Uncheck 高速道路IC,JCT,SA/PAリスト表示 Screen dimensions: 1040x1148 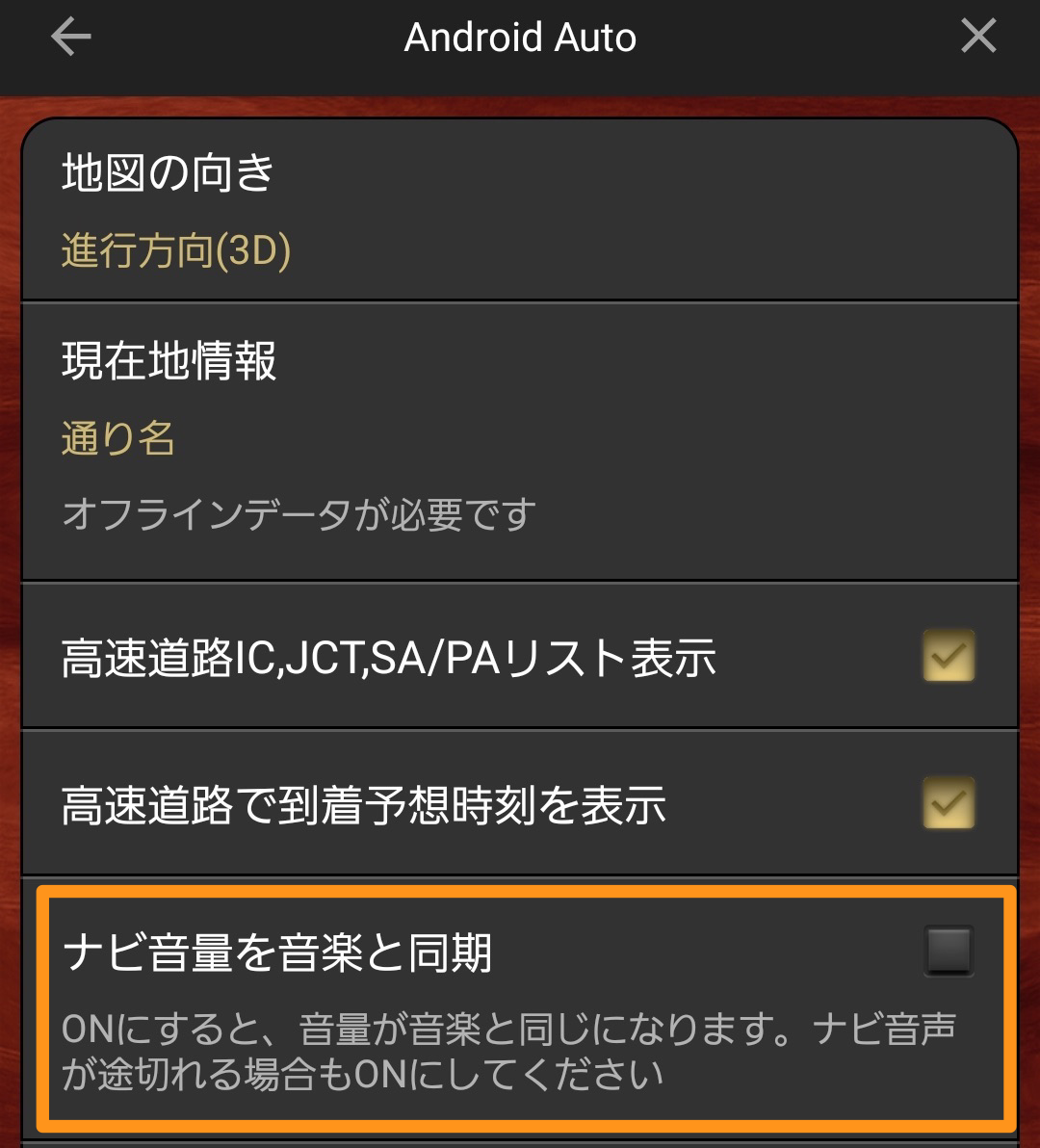(949, 657)
